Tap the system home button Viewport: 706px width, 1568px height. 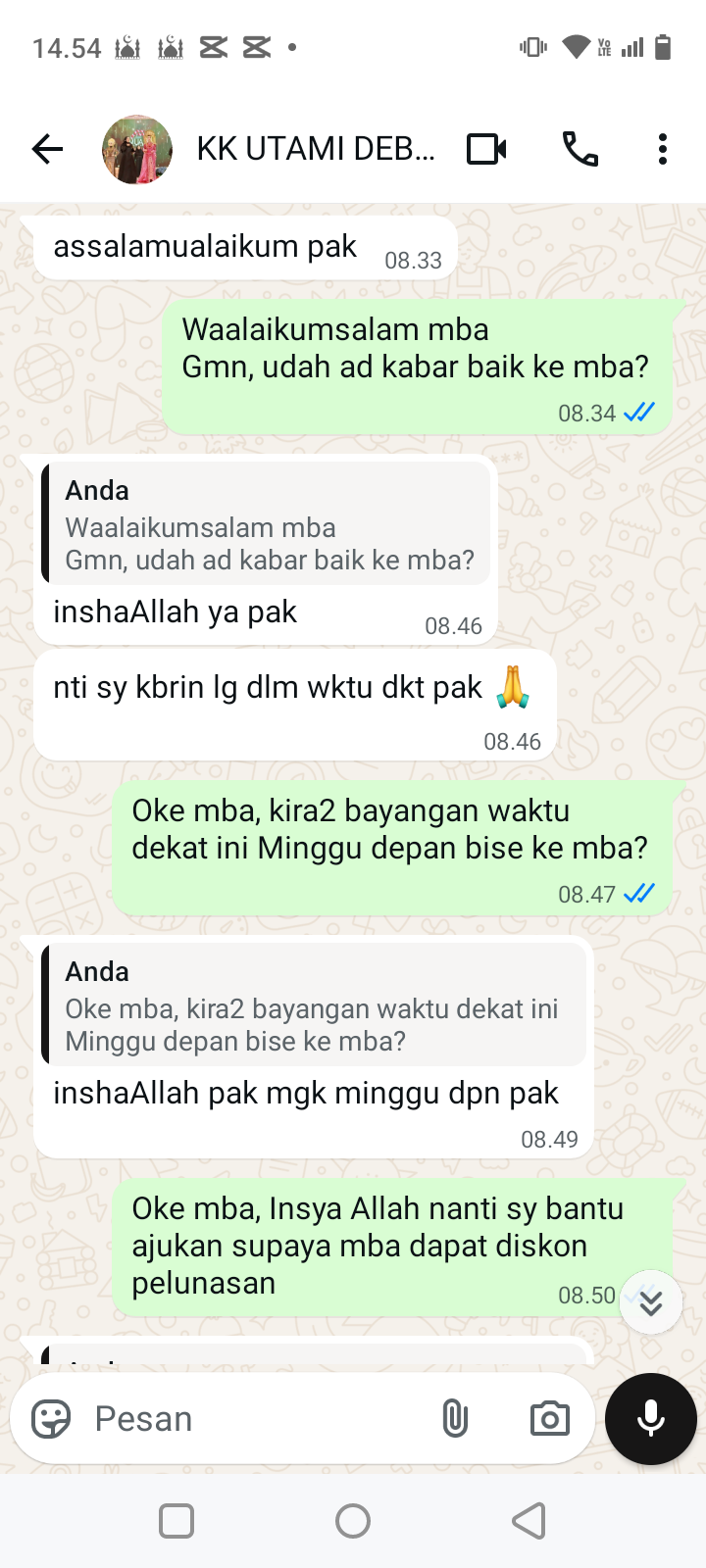click(x=353, y=1521)
